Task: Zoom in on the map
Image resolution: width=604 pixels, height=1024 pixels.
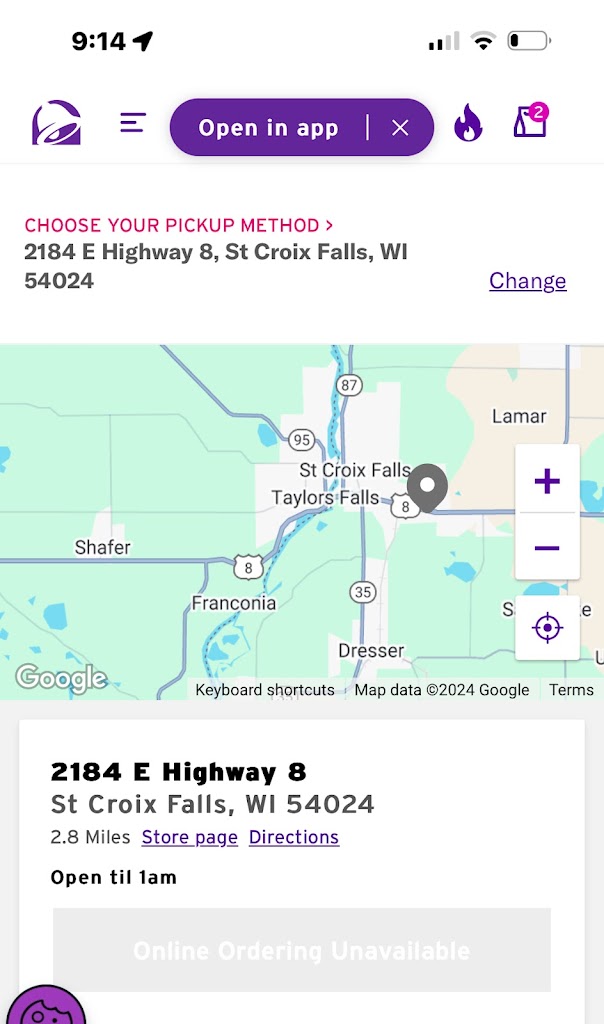Action: click(x=547, y=482)
